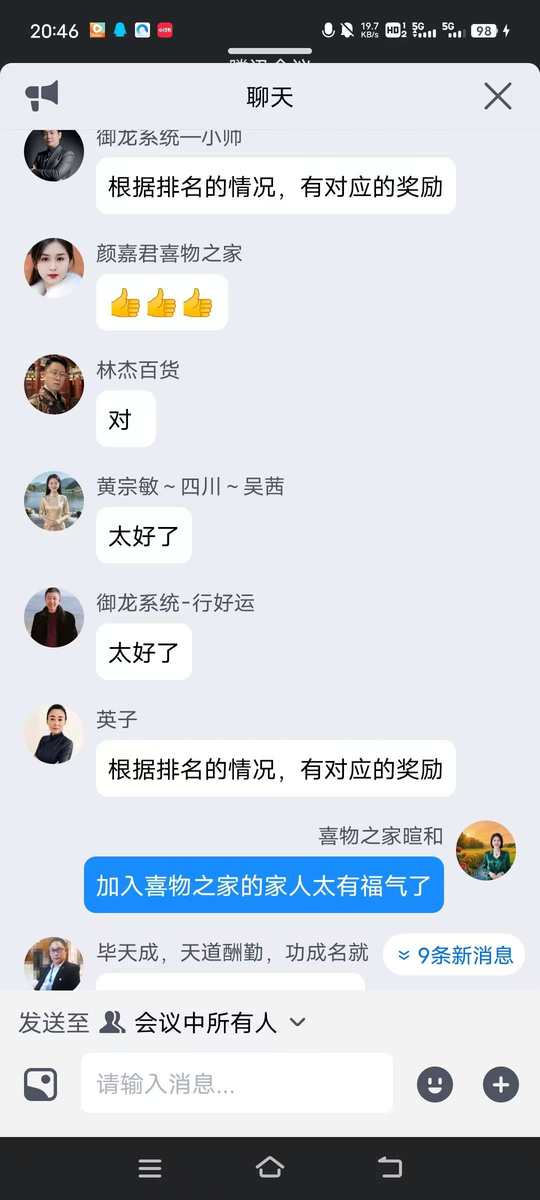Tap 黄宗敏~四川~吴茜's avatar

(54, 501)
